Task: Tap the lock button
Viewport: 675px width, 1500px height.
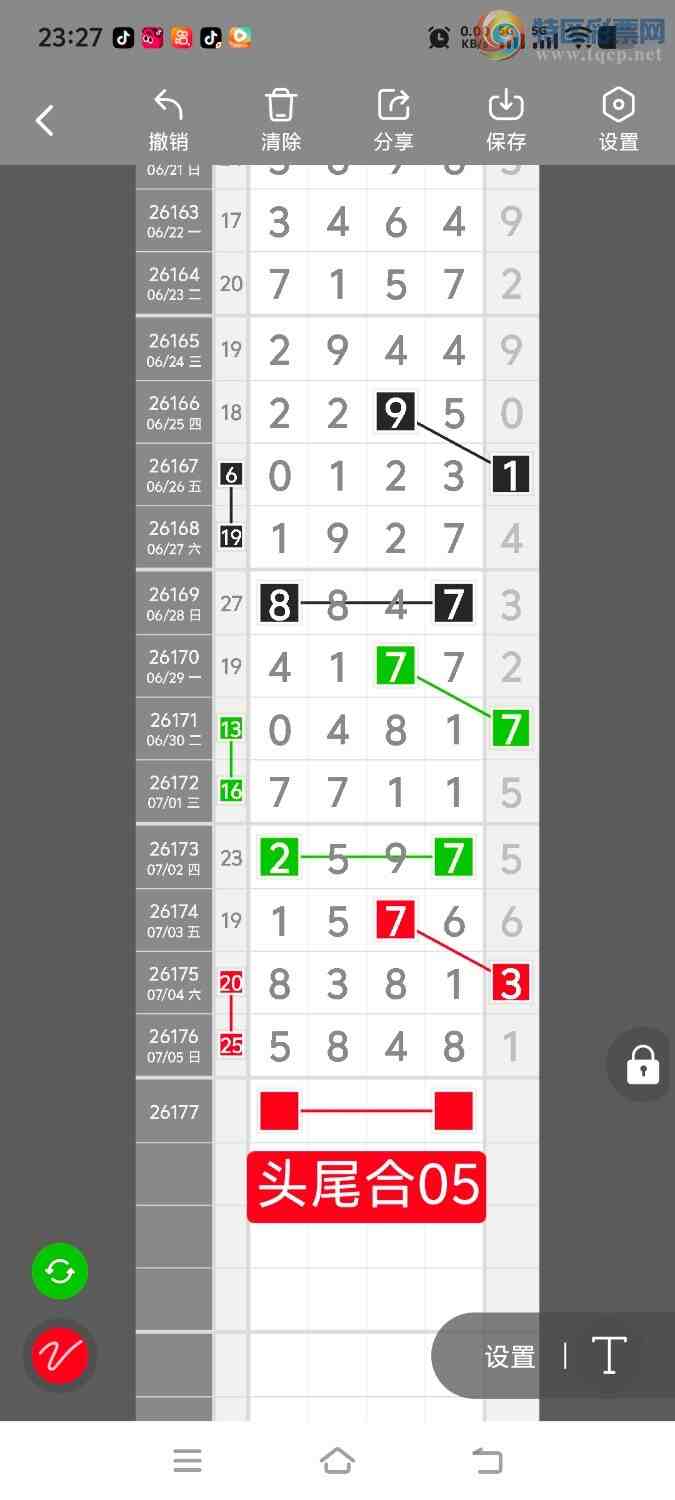Action: pos(642,1065)
